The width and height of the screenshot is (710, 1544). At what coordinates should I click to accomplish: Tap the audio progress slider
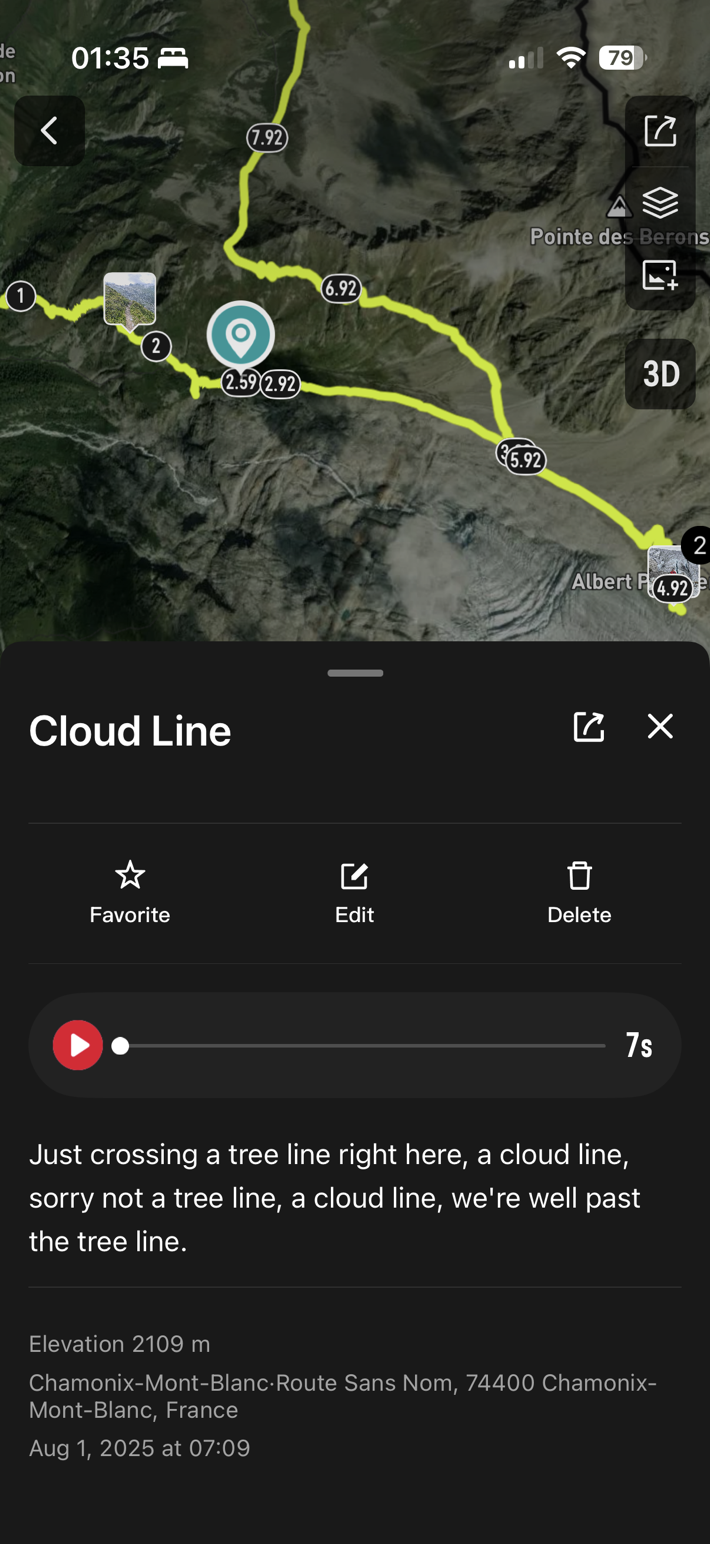pyautogui.click(x=362, y=1046)
